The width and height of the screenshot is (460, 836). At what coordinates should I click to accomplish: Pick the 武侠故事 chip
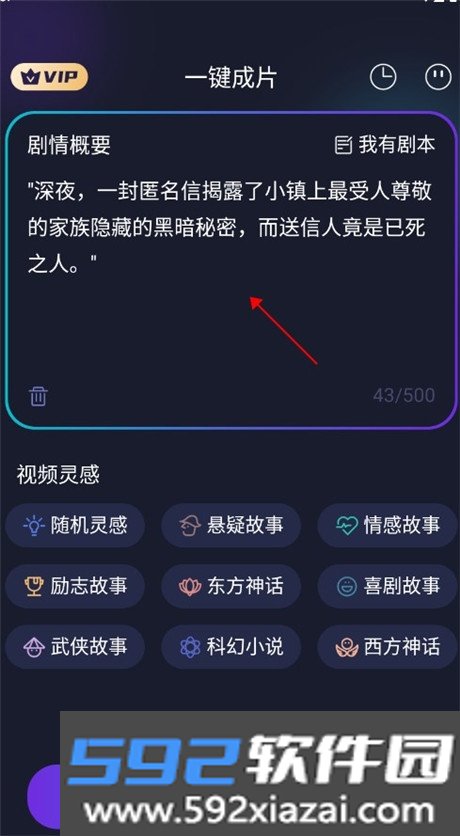75,647
